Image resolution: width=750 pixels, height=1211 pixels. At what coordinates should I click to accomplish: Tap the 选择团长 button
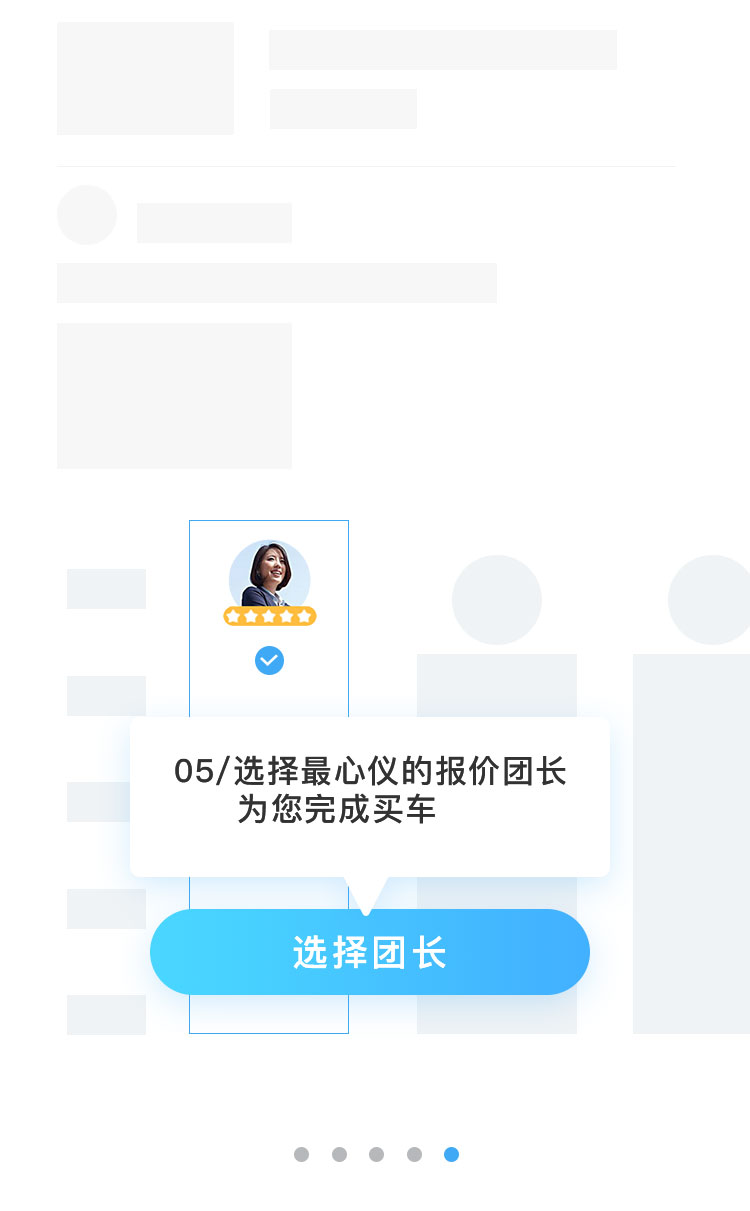tap(369, 952)
